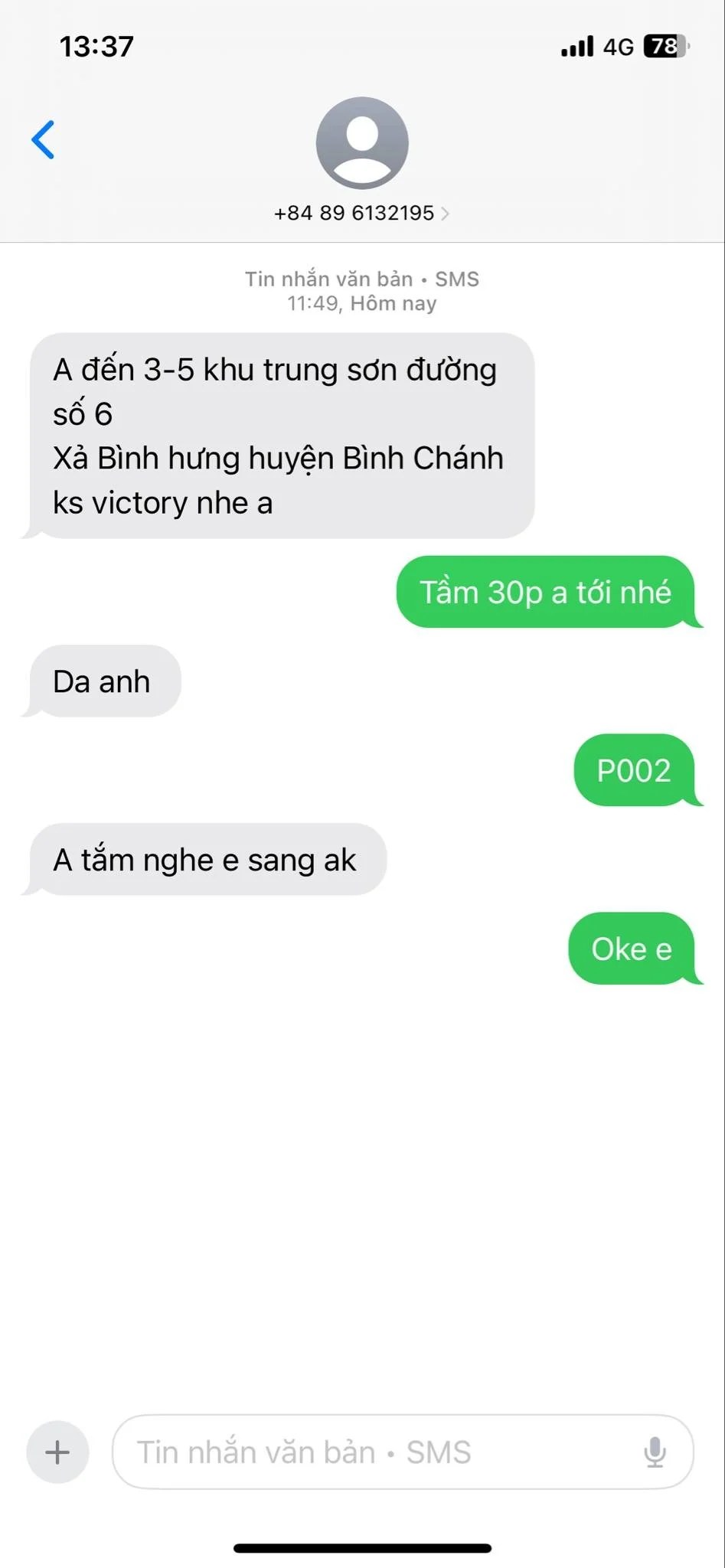Start voice dictation with the microphone

coord(655,1452)
